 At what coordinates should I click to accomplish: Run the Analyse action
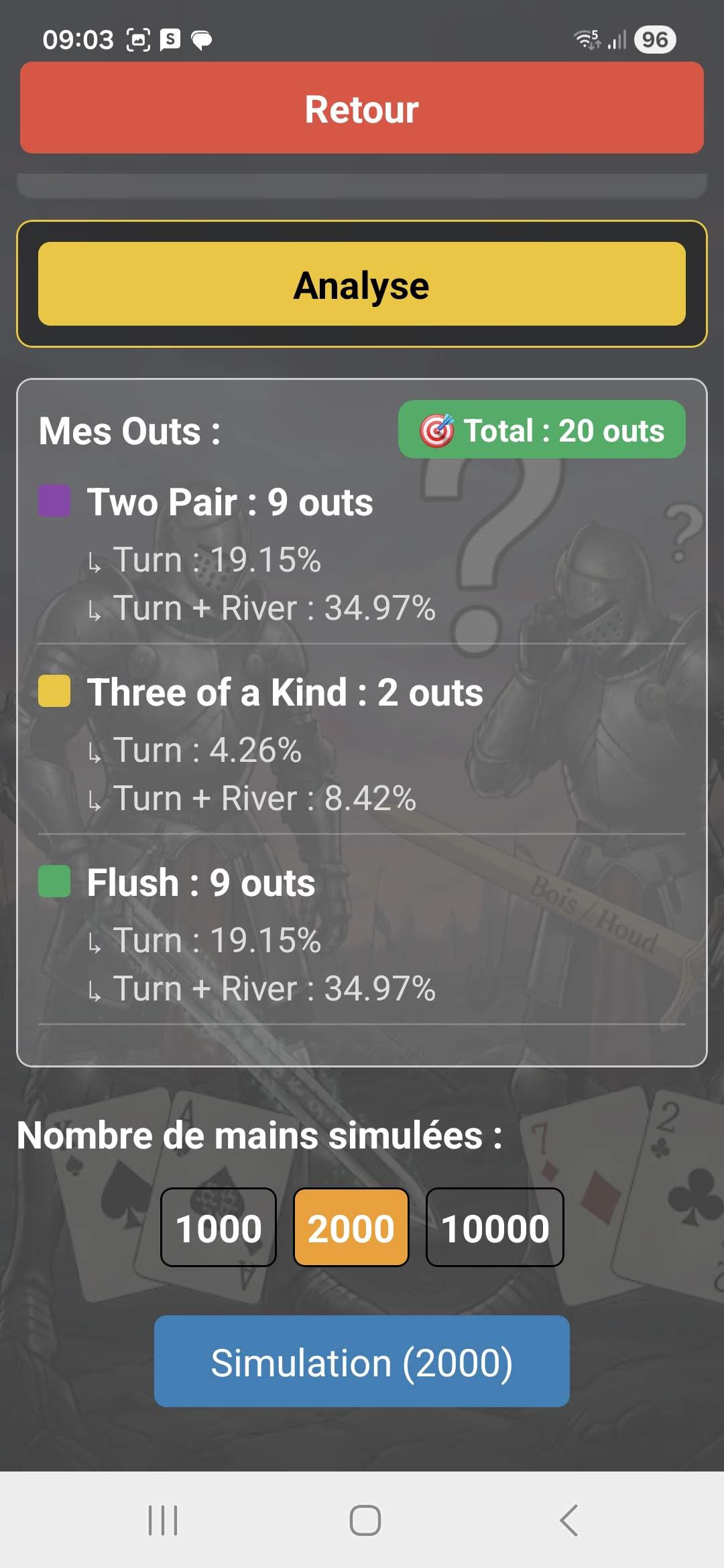pos(362,284)
